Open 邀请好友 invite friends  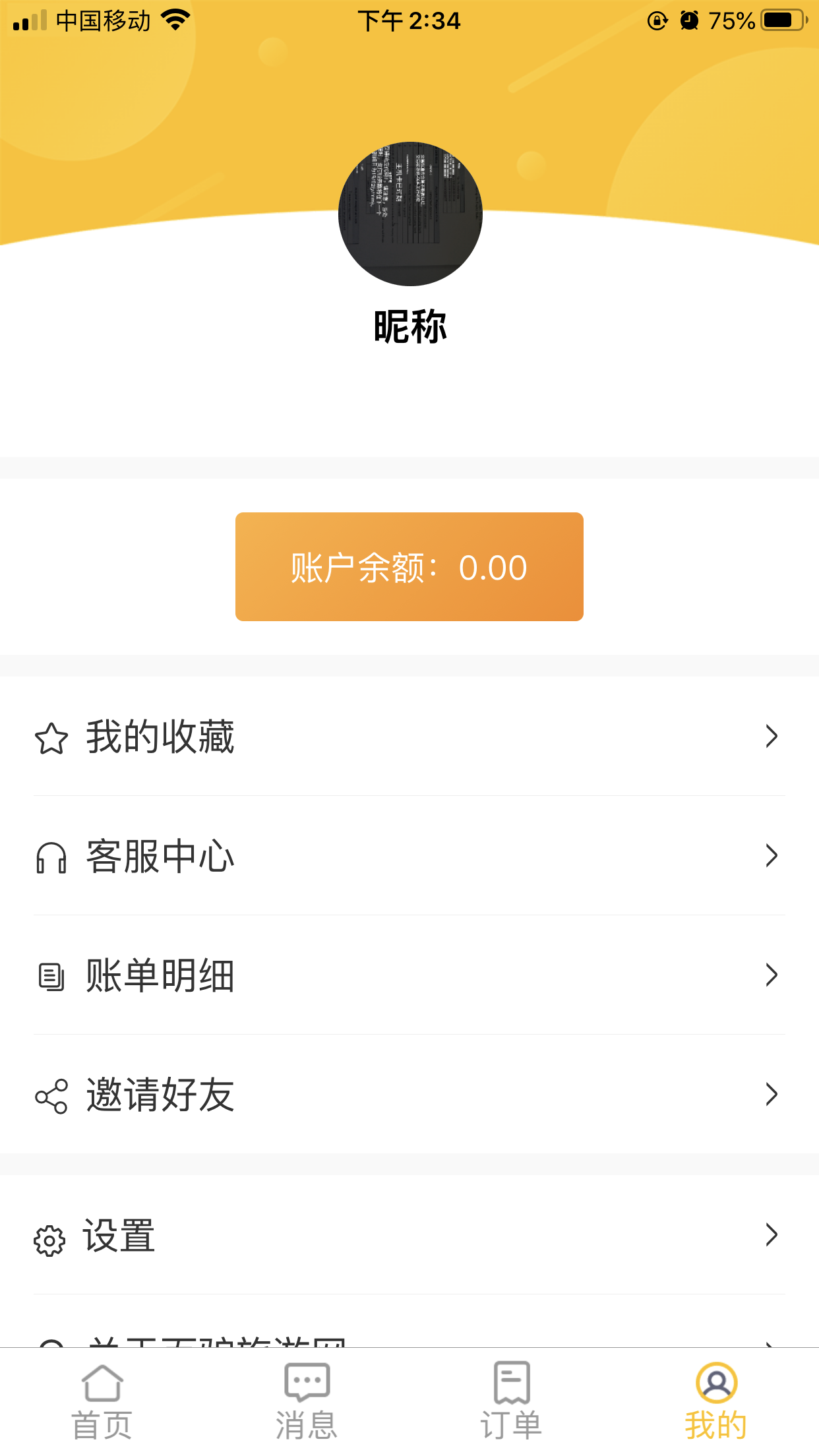409,1094
